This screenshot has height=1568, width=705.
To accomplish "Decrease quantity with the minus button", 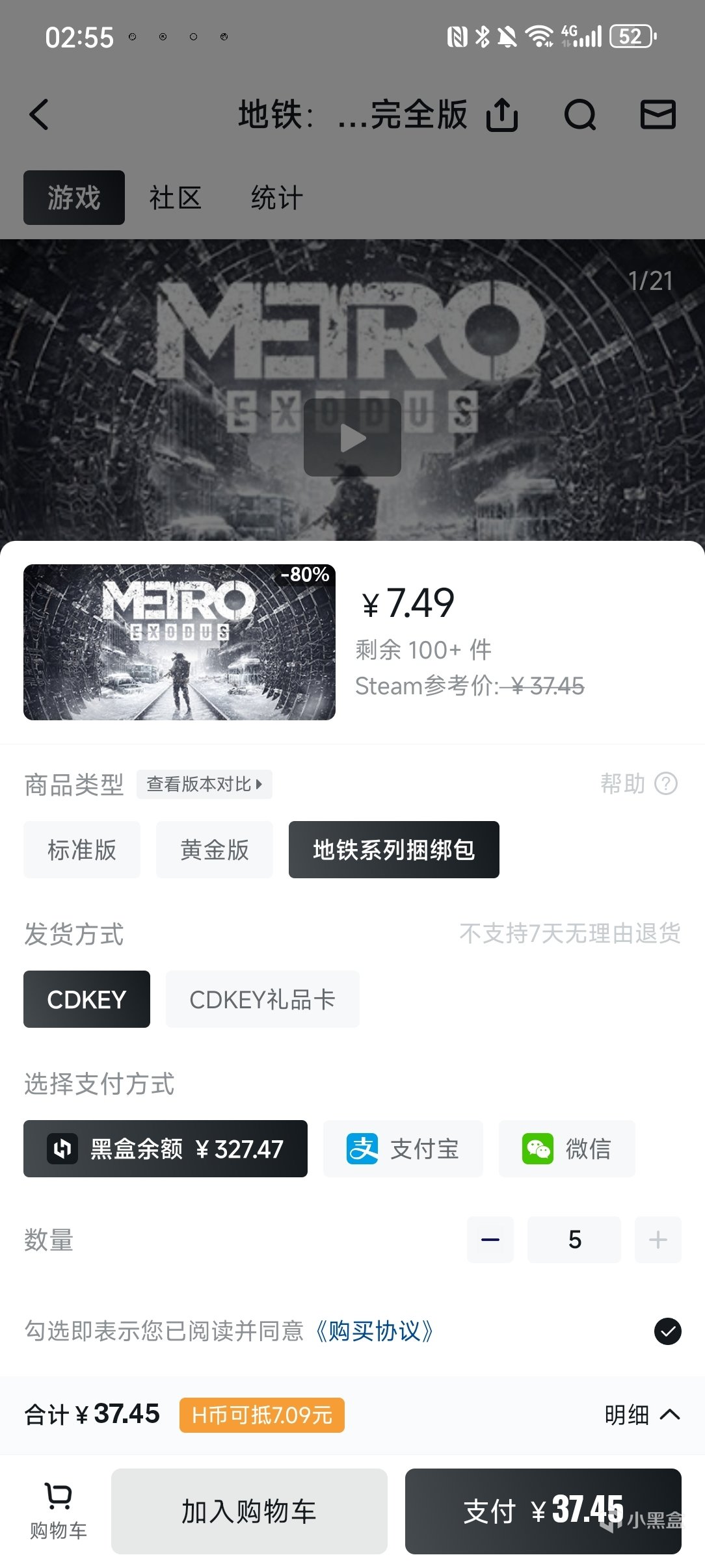I will click(490, 1240).
